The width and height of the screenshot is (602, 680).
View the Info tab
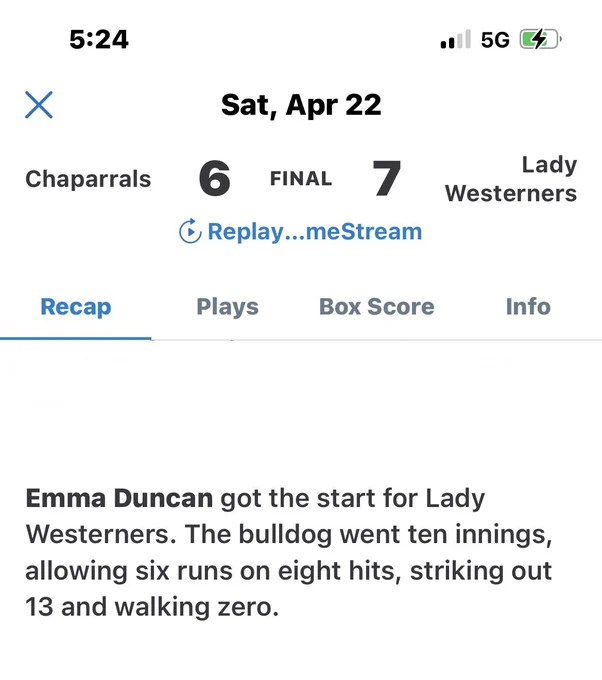point(528,307)
